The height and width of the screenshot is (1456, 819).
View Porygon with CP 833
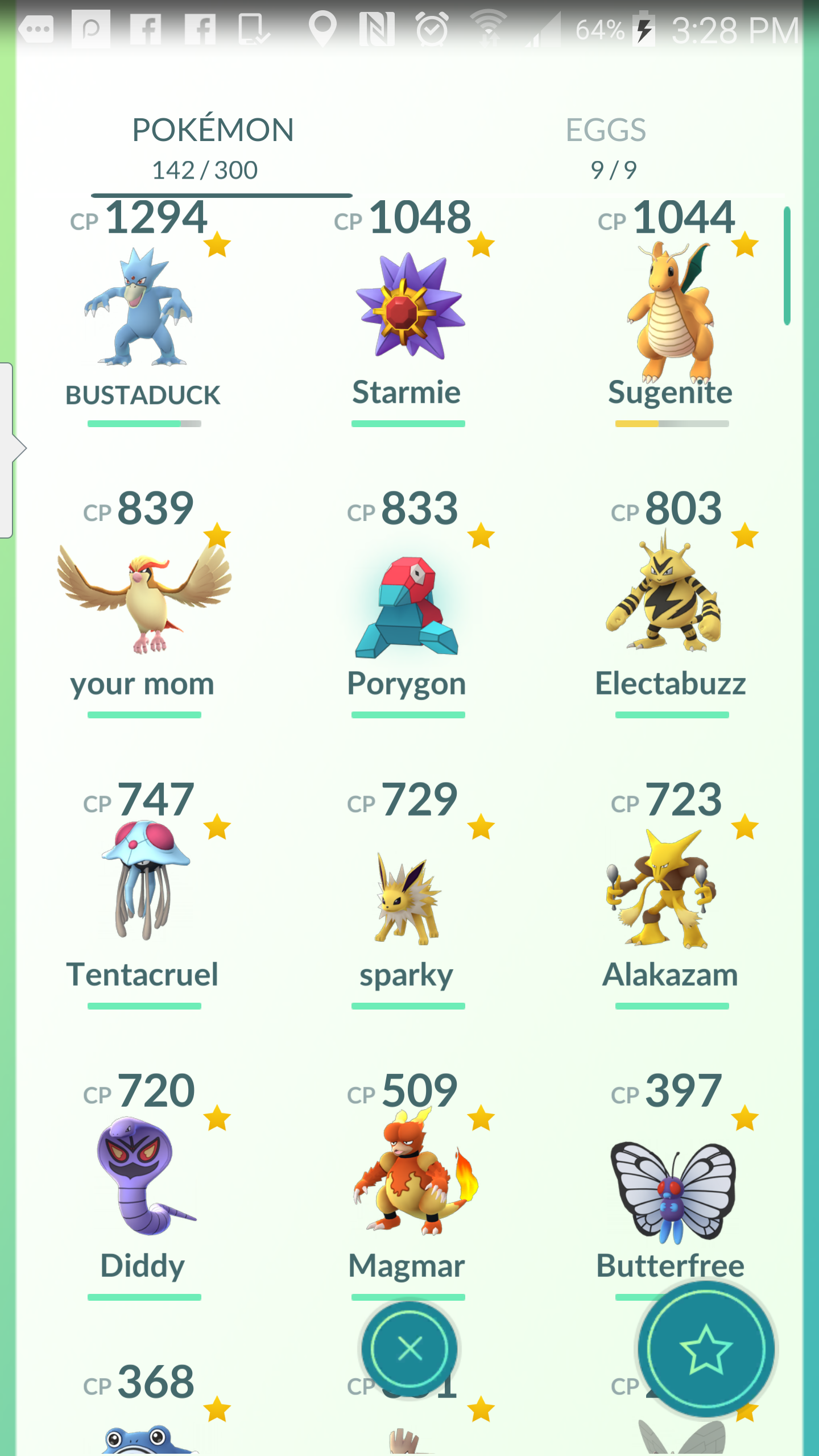407,606
